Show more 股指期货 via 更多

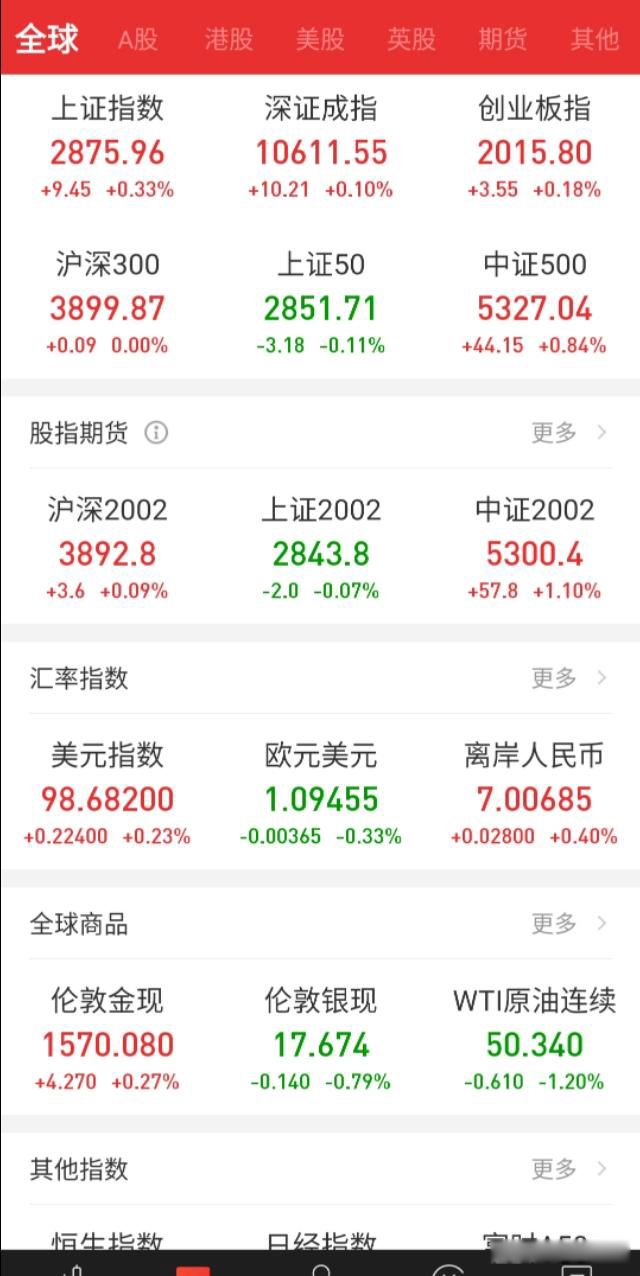(x=568, y=432)
